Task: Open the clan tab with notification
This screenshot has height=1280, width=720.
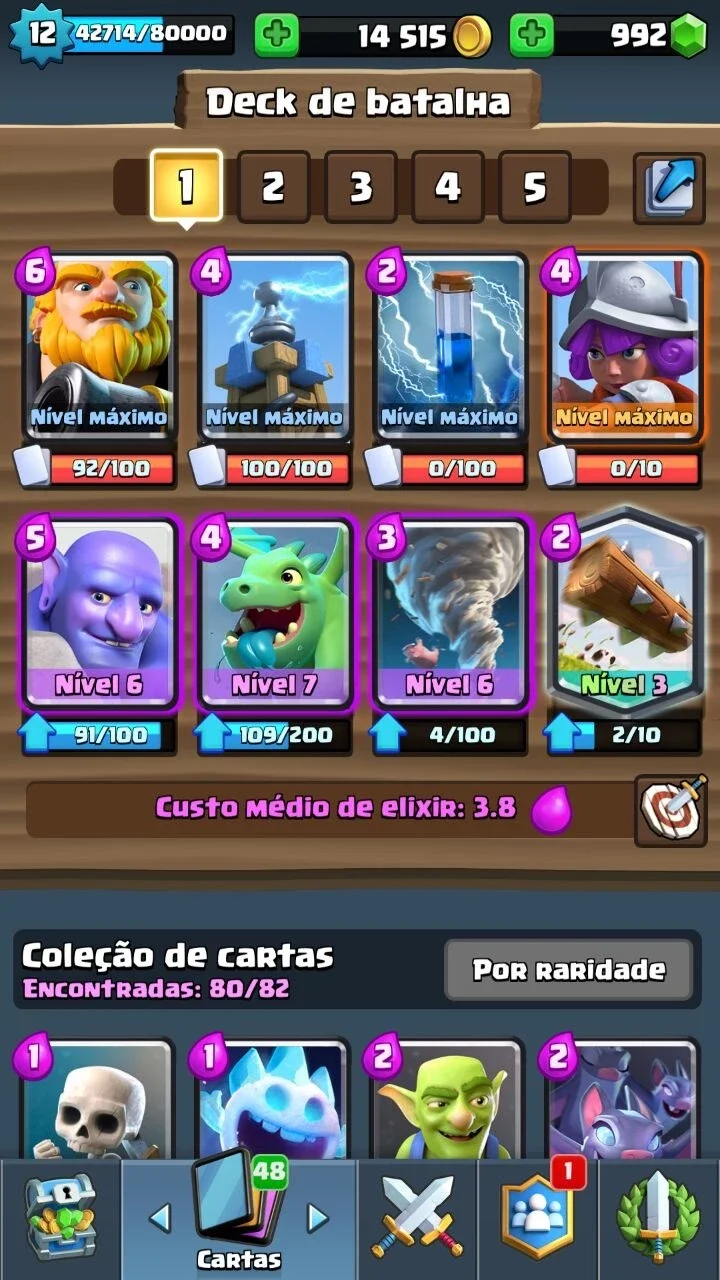Action: click(x=539, y=1218)
